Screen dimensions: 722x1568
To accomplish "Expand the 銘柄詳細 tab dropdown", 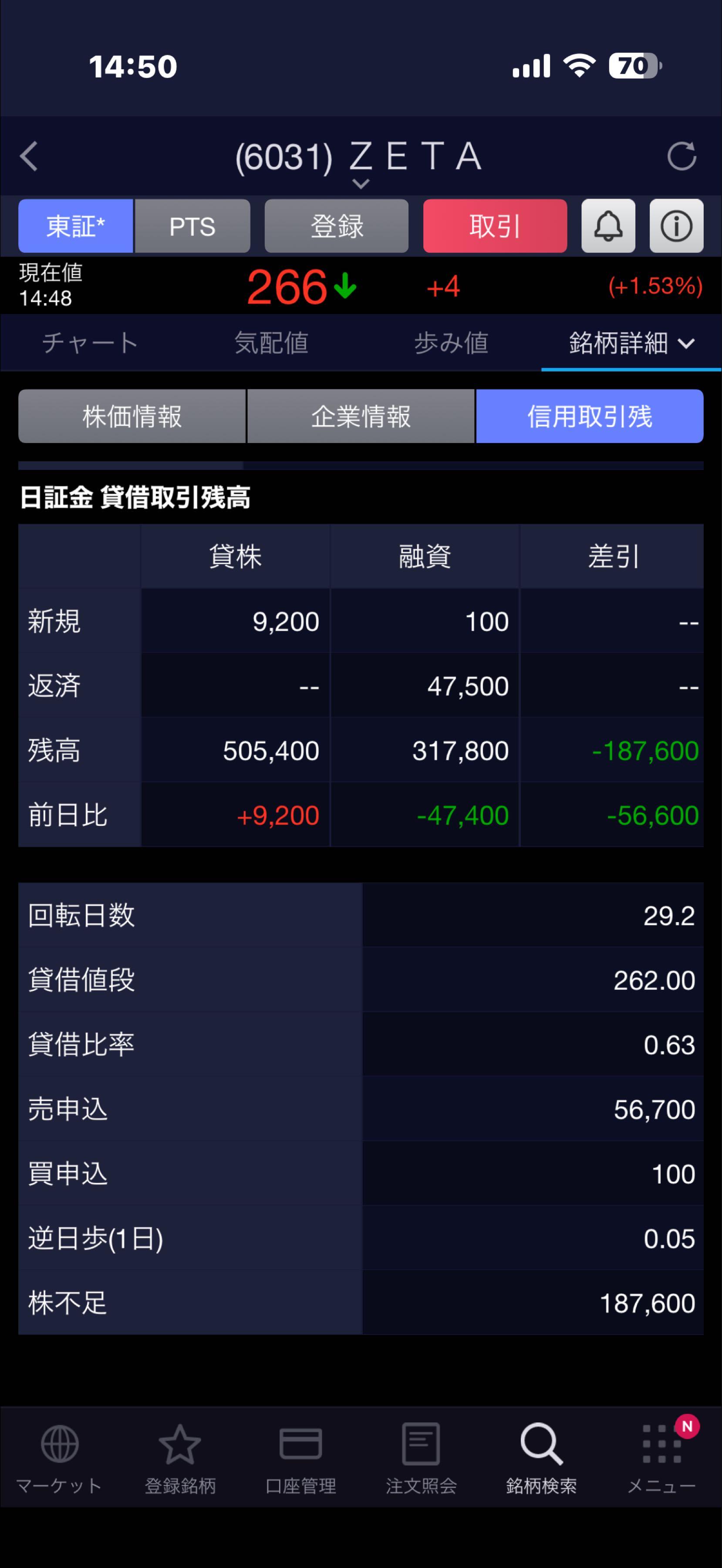I will [x=631, y=343].
